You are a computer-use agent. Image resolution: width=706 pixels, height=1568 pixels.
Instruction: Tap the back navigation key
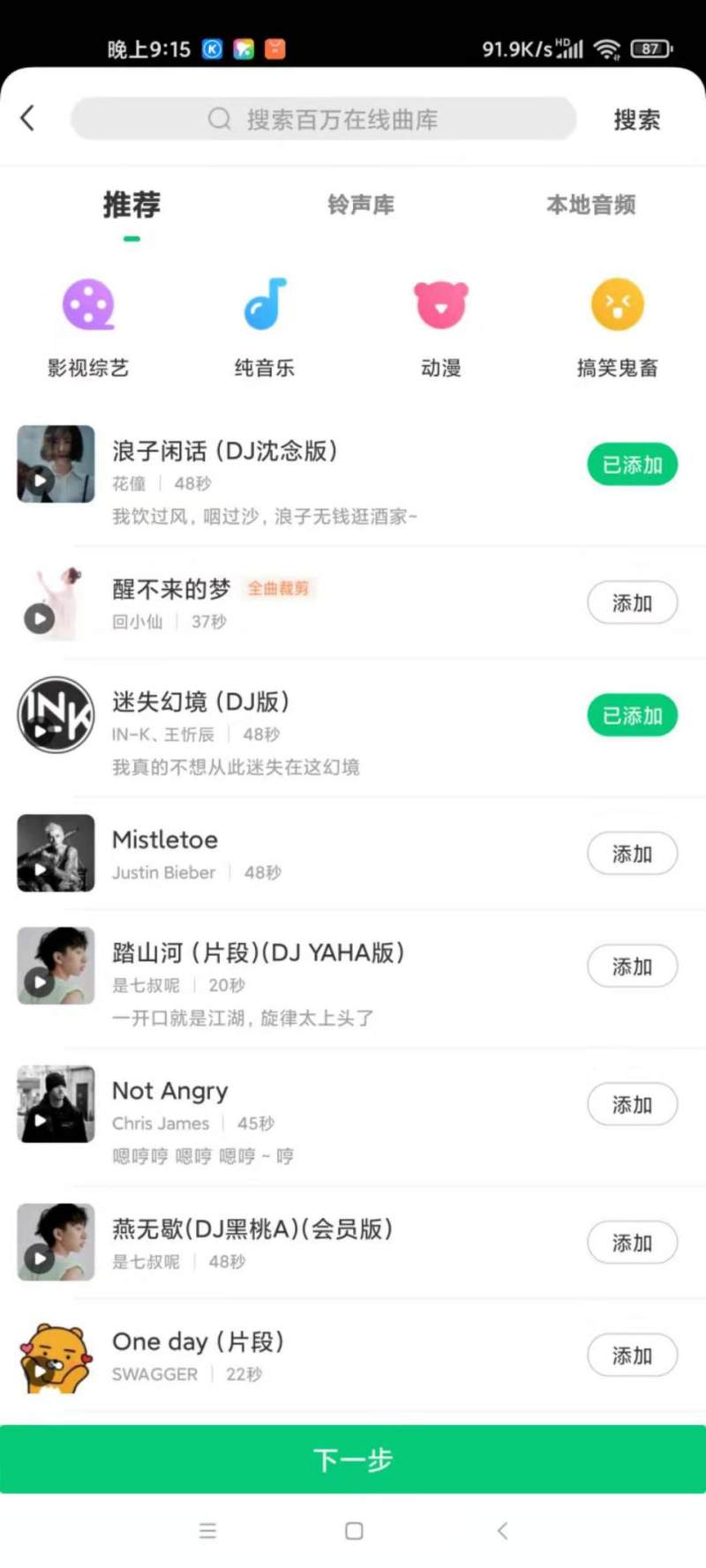coord(501,1530)
